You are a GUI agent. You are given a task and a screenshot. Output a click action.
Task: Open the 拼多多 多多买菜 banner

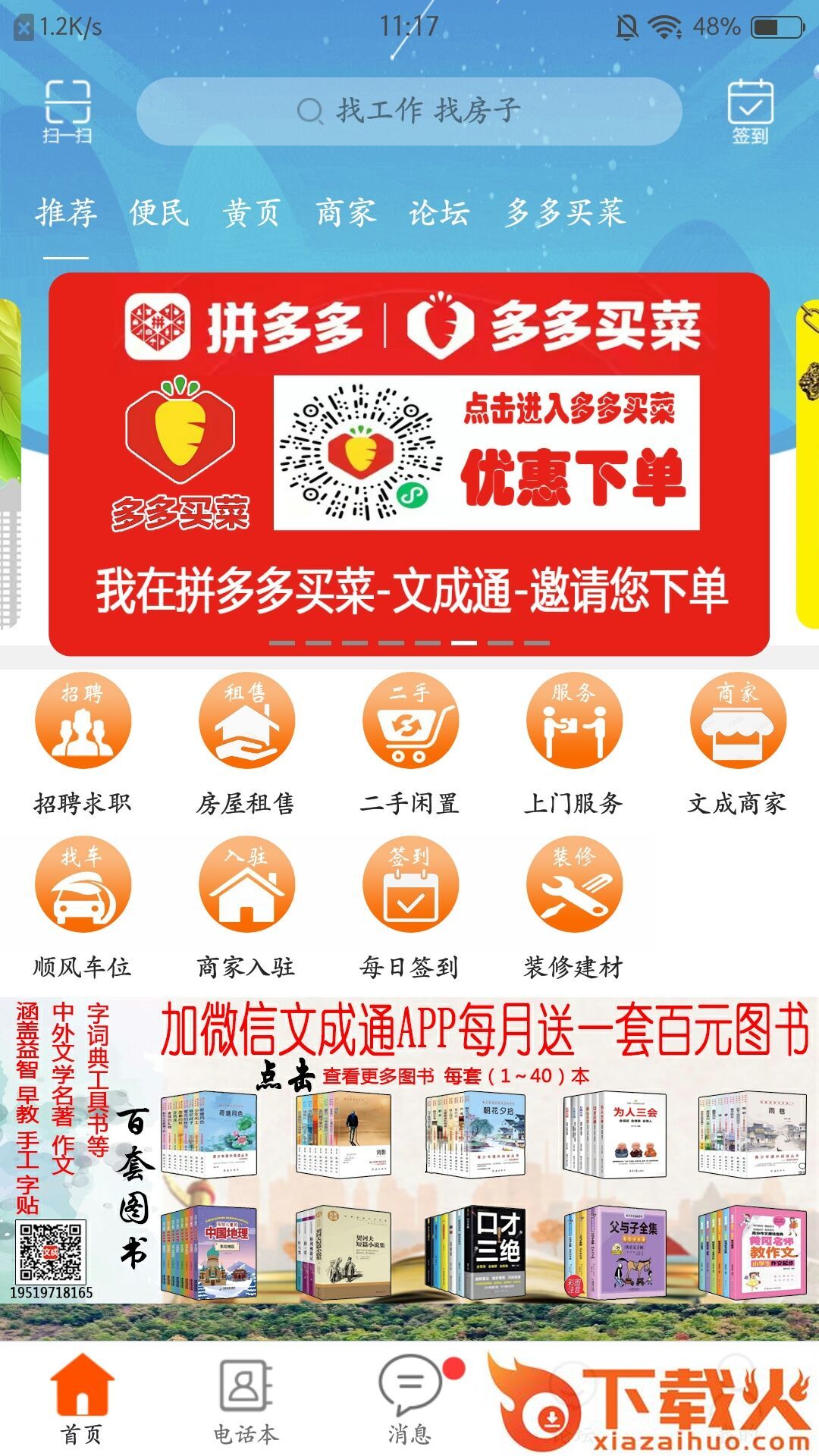pos(409,463)
